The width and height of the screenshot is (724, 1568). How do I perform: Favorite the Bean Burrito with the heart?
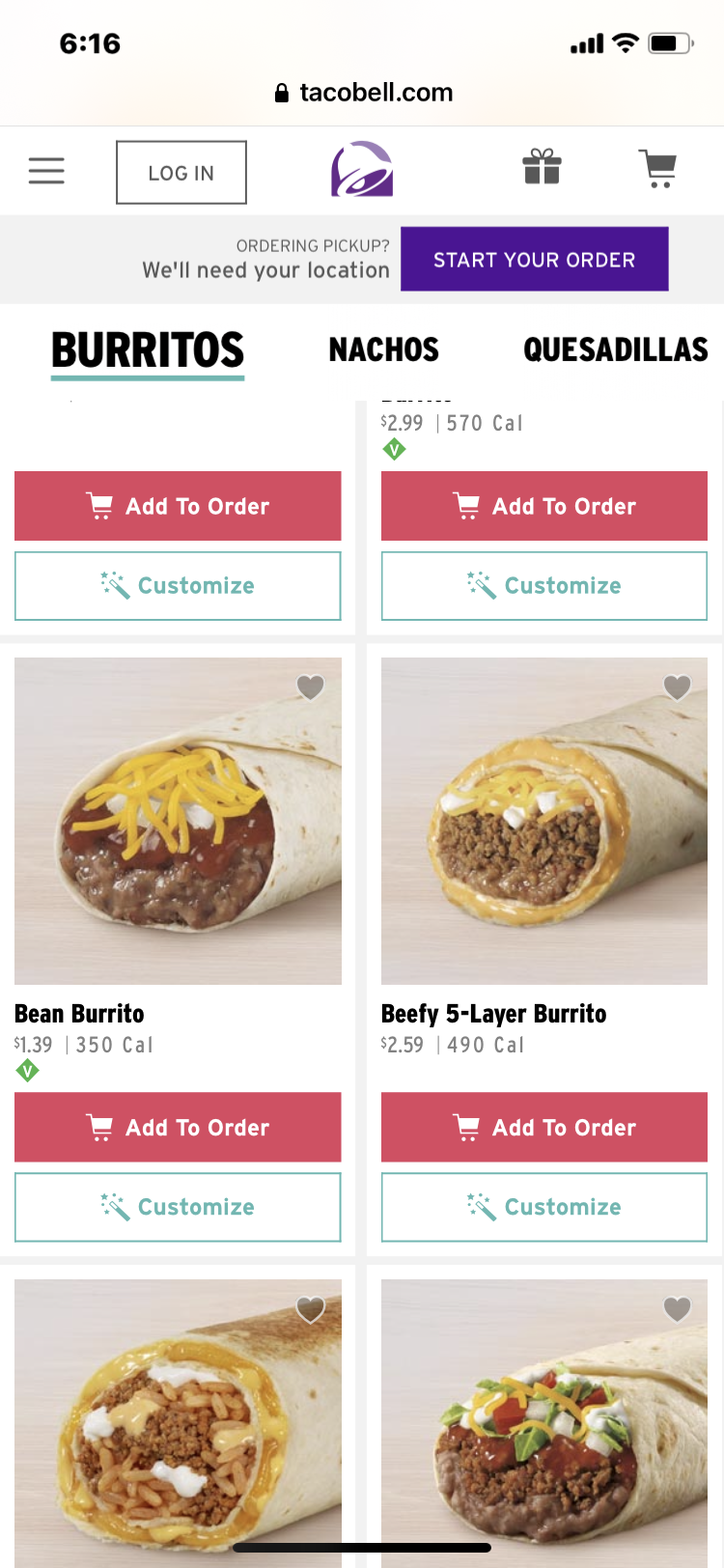310,686
